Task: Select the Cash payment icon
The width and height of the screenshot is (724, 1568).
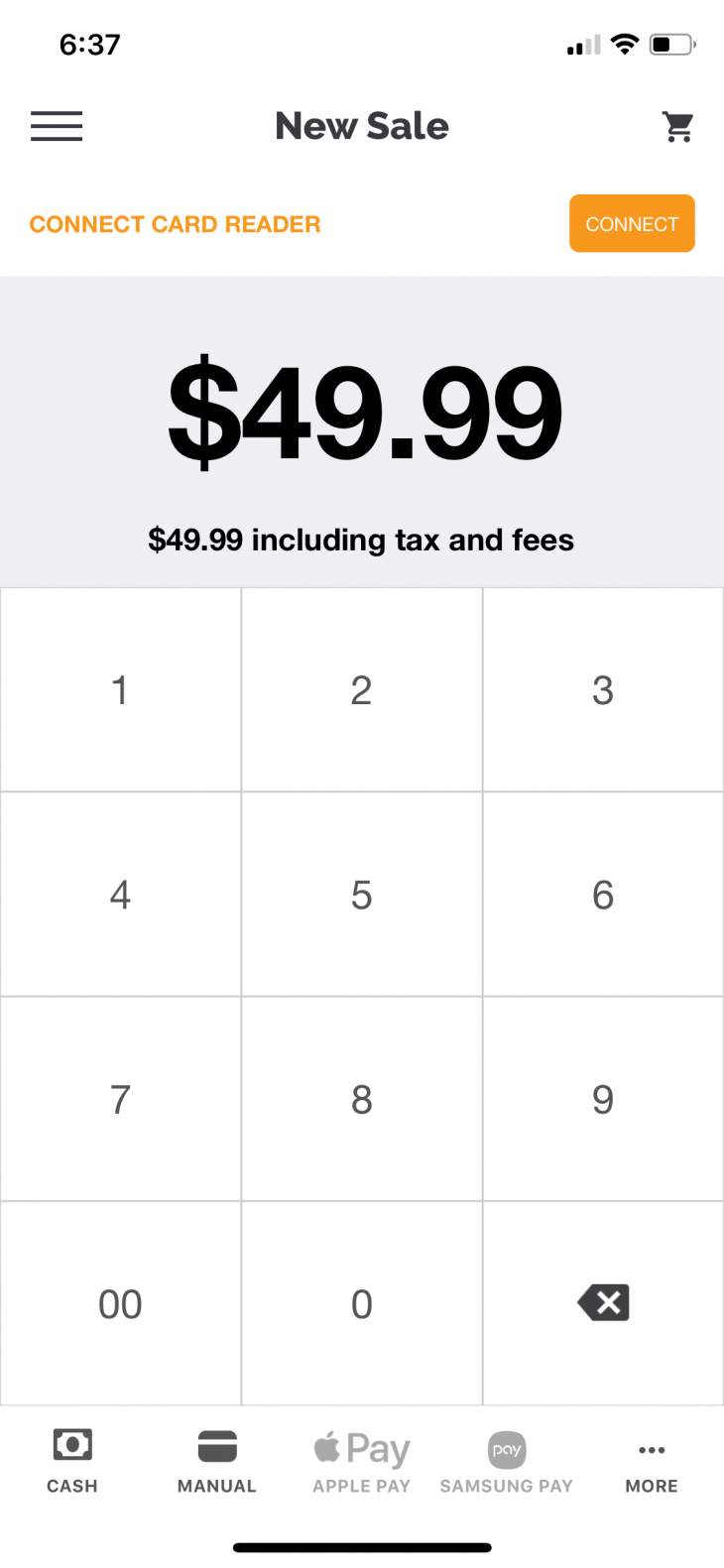Action: (71, 1458)
